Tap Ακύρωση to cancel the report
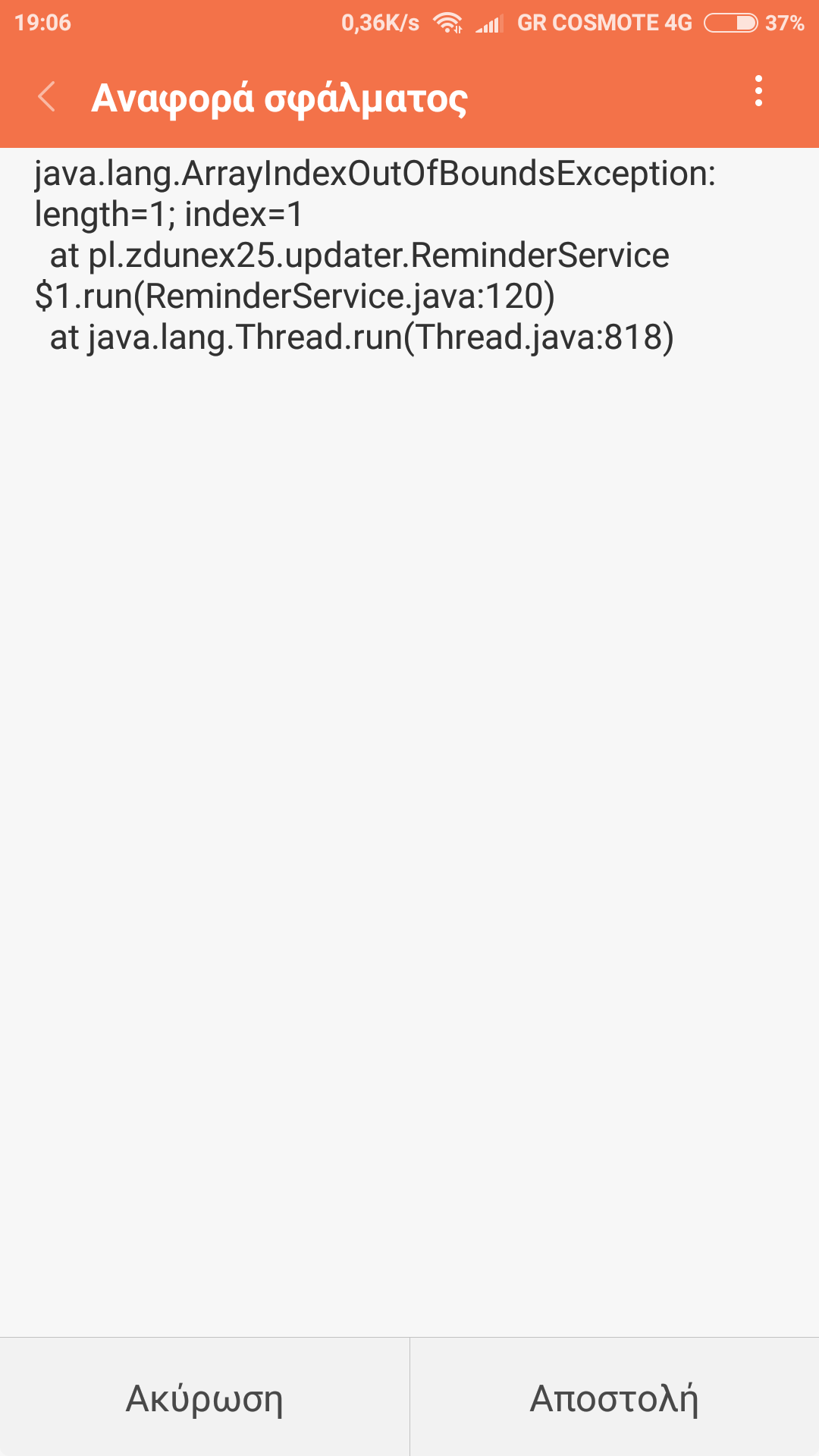Image resolution: width=819 pixels, height=1456 pixels. point(205,1398)
